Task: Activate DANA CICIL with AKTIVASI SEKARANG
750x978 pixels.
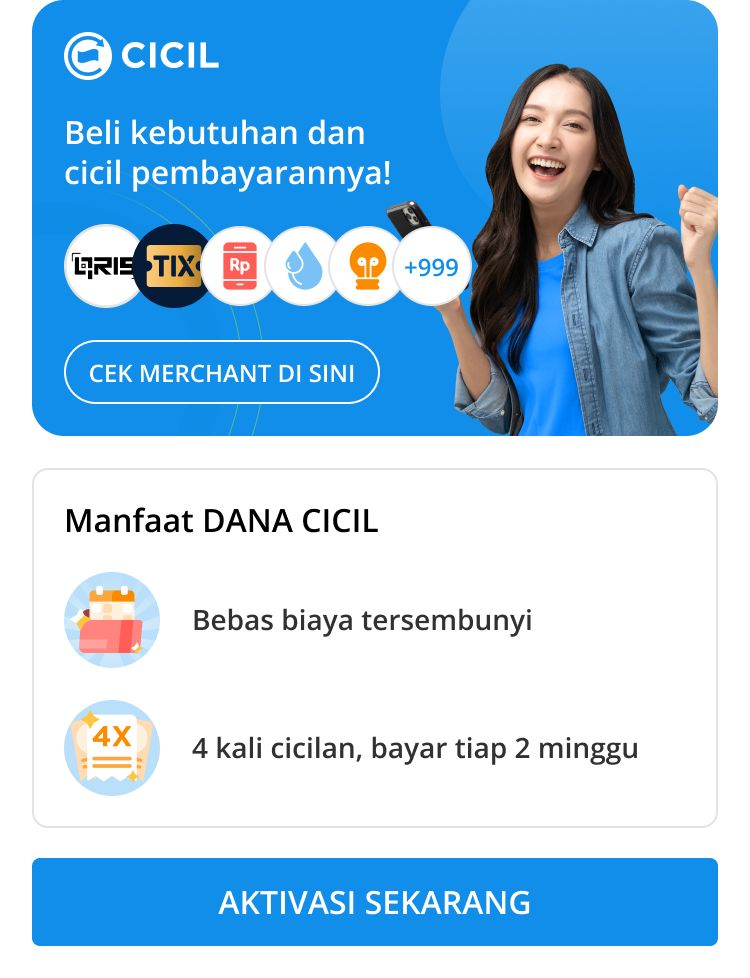Action: [375, 902]
